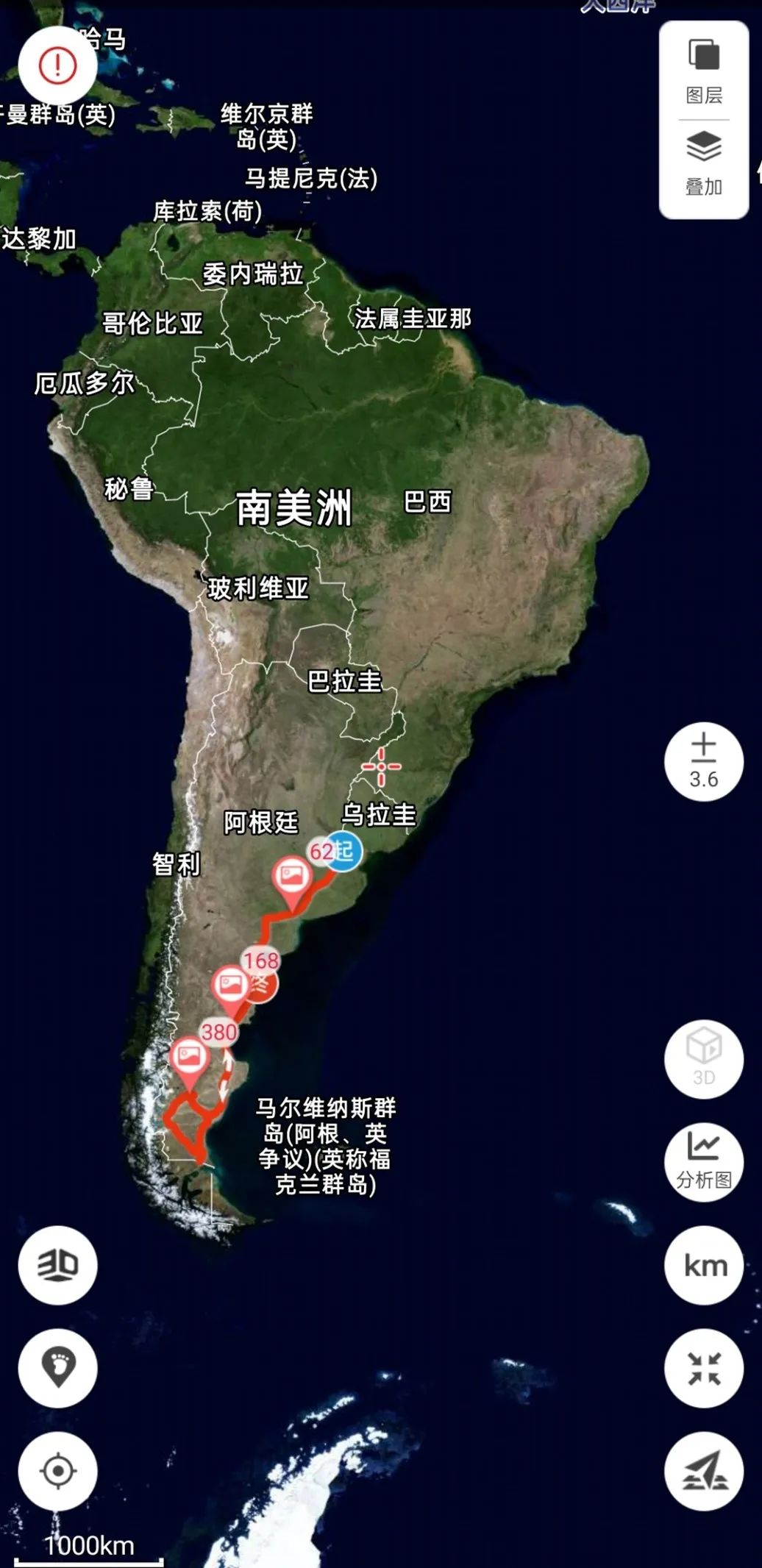Center map on my current location
The height and width of the screenshot is (1568, 762).
coord(57,1471)
